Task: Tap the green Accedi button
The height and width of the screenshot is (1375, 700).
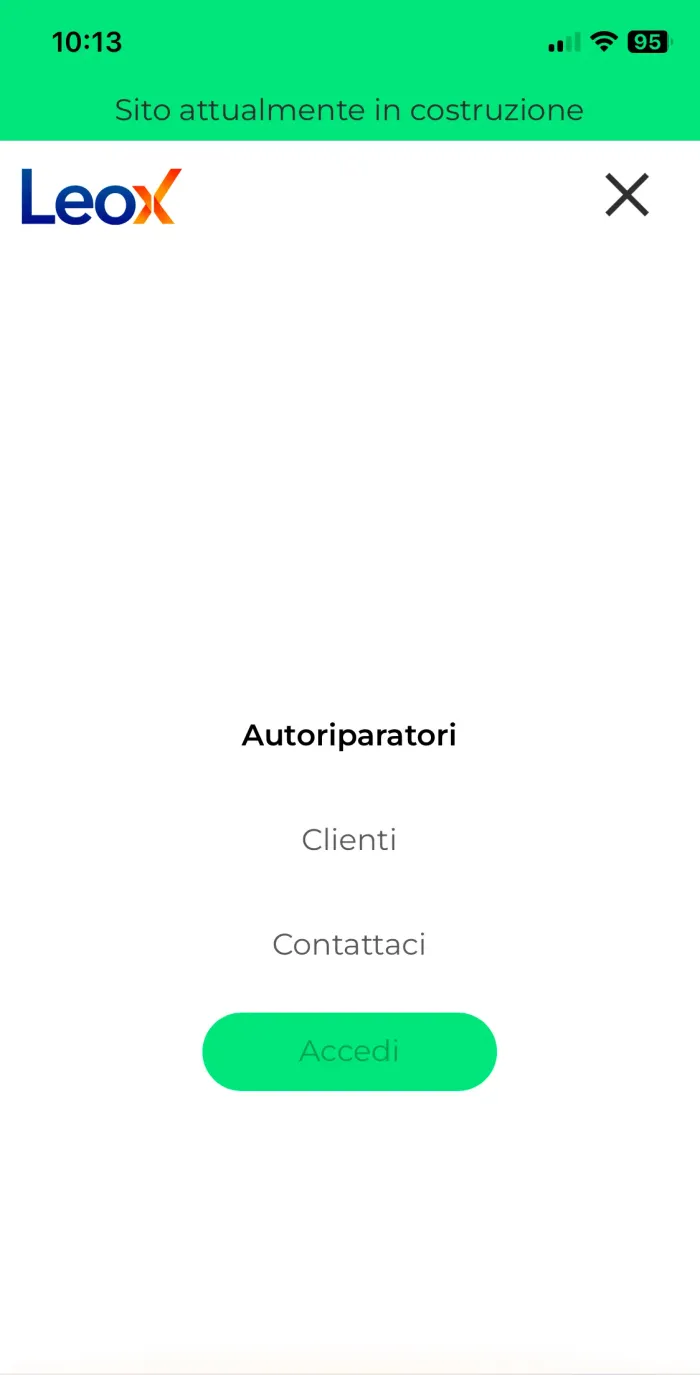Action: (349, 1051)
